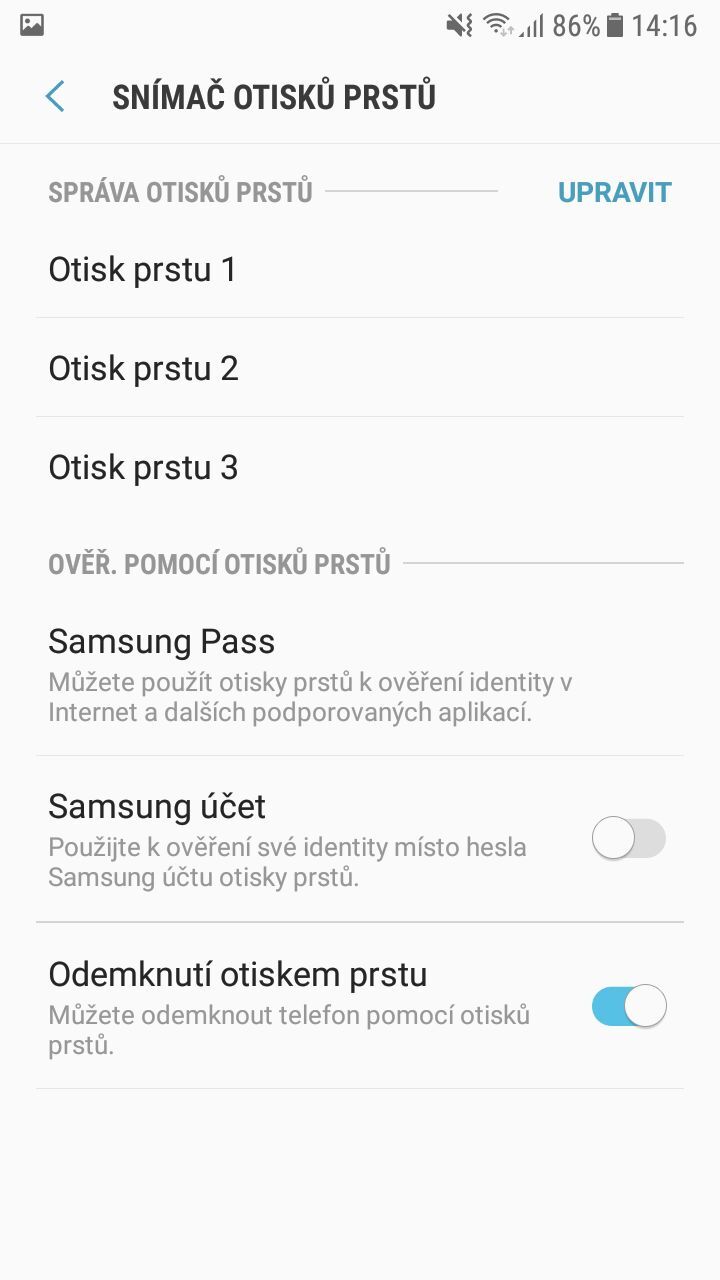Image resolution: width=720 pixels, height=1280 pixels.
Task: Tap the SPRÁVA OTISKŮ PRSTŮ section header
Action: (x=180, y=192)
